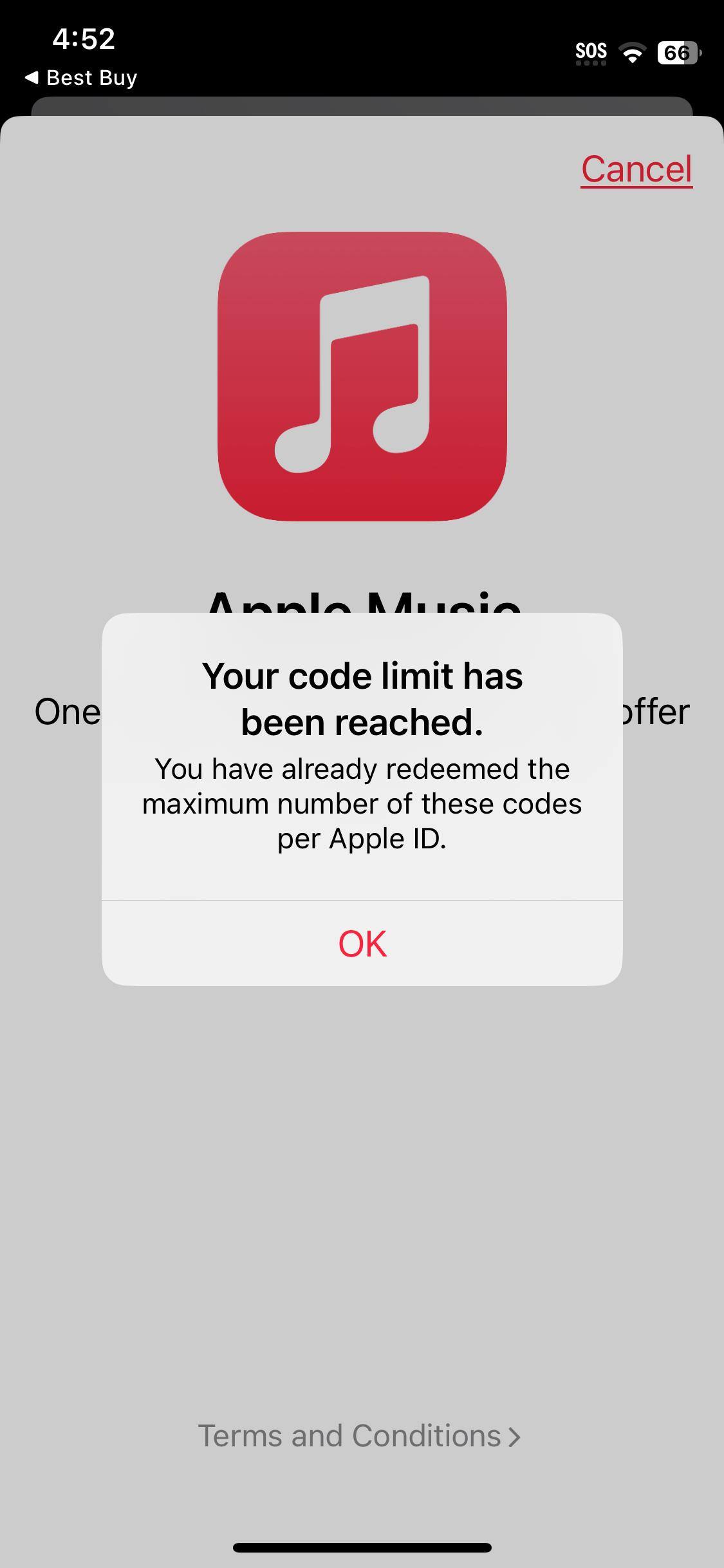Screen dimensions: 724x1568
Task: Tap the alert message about redeemed codes
Action: point(362,803)
